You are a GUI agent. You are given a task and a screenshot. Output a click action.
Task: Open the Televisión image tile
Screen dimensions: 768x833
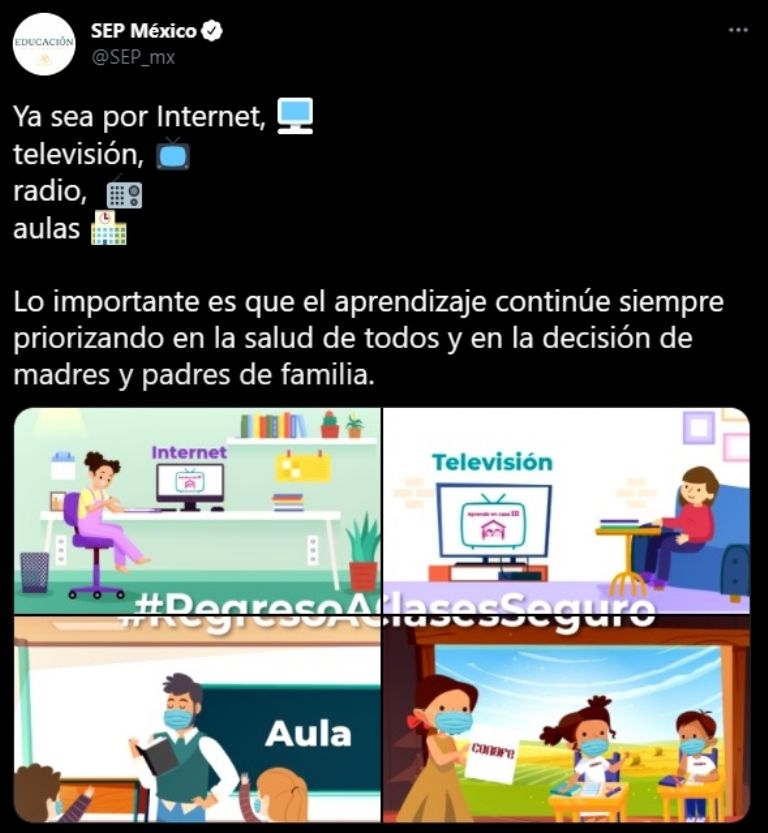point(566,508)
